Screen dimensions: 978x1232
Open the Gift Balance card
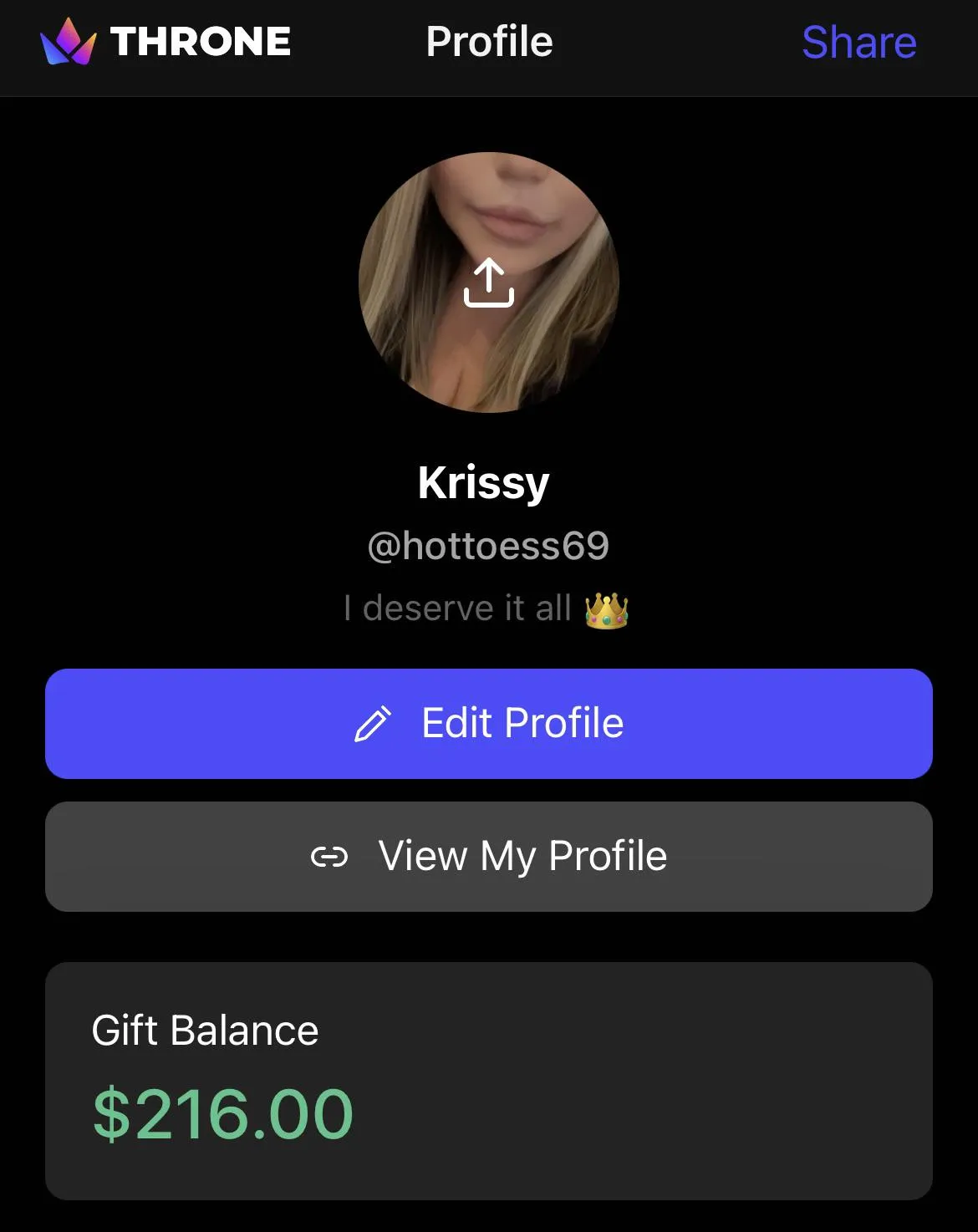pyautogui.click(x=489, y=1081)
